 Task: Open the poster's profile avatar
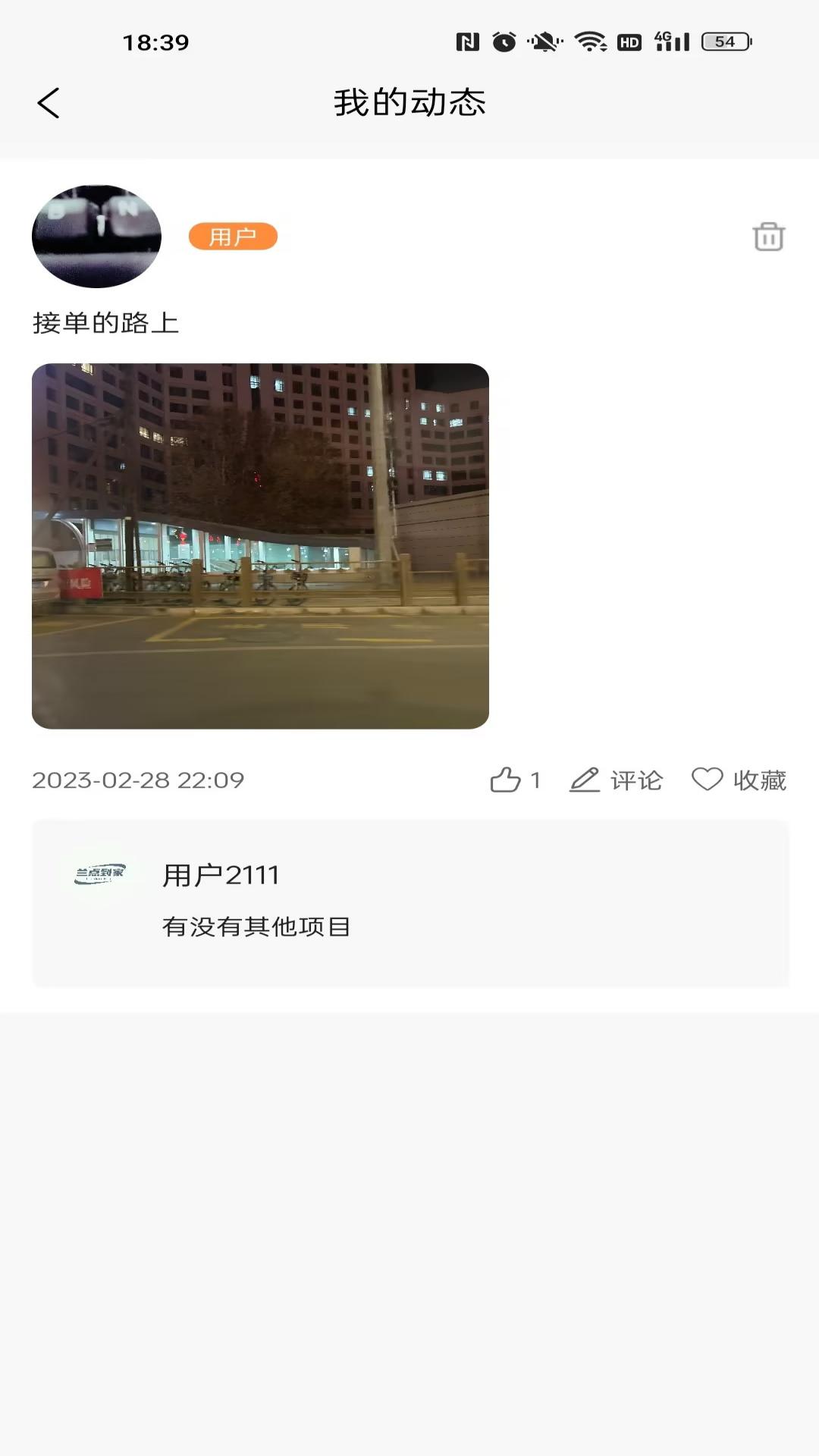[x=96, y=237]
